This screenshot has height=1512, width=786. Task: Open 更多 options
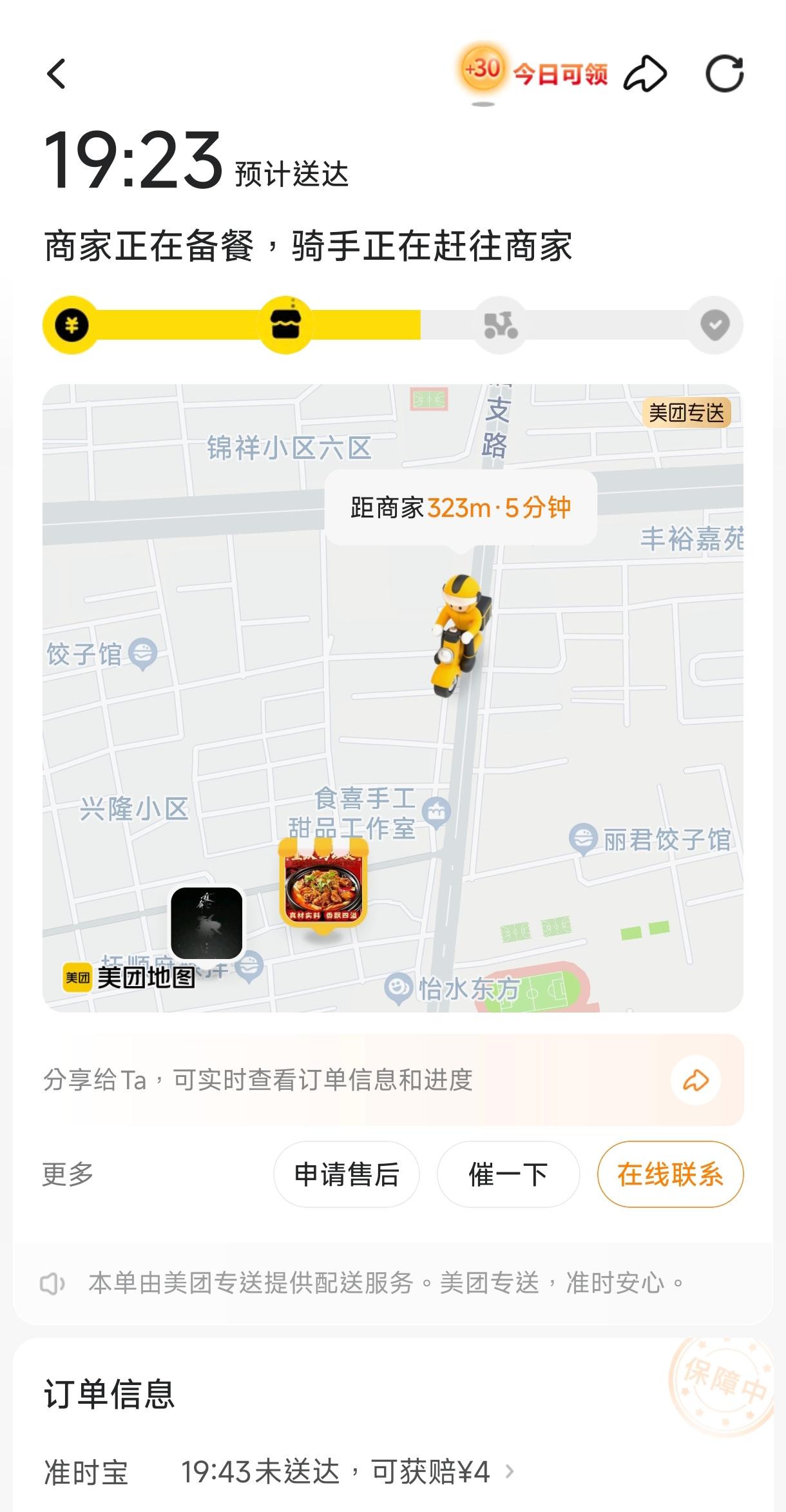68,1174
